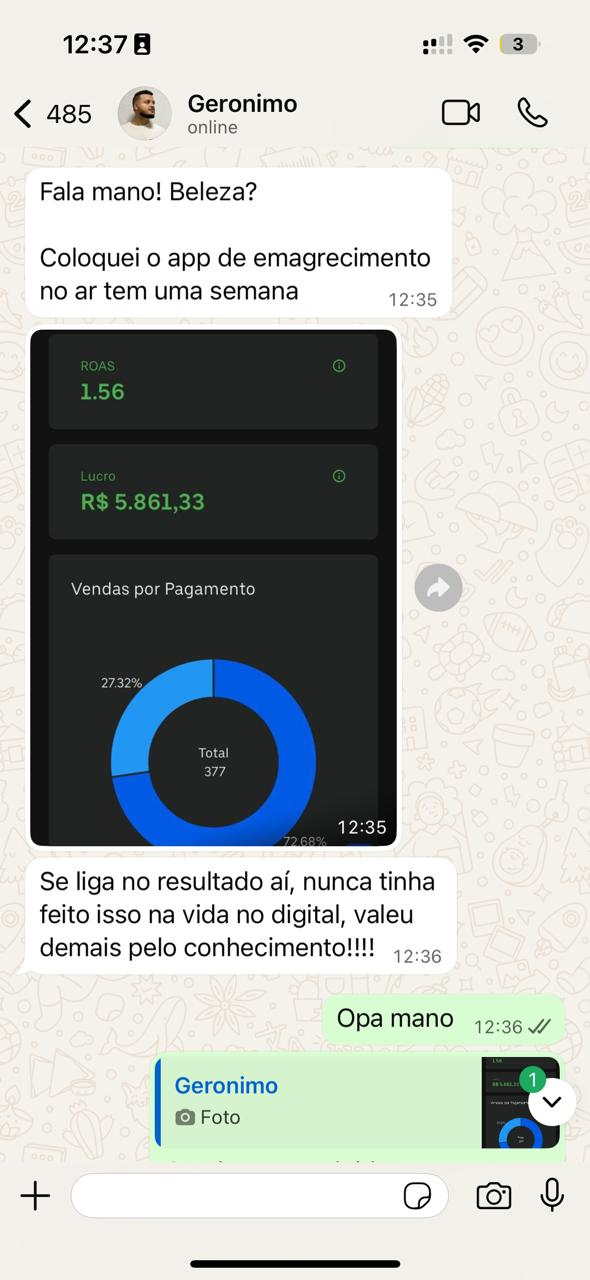590x1280 pixels.
Task: Open the sticker picker
Action: click(x=417, y=1196)
